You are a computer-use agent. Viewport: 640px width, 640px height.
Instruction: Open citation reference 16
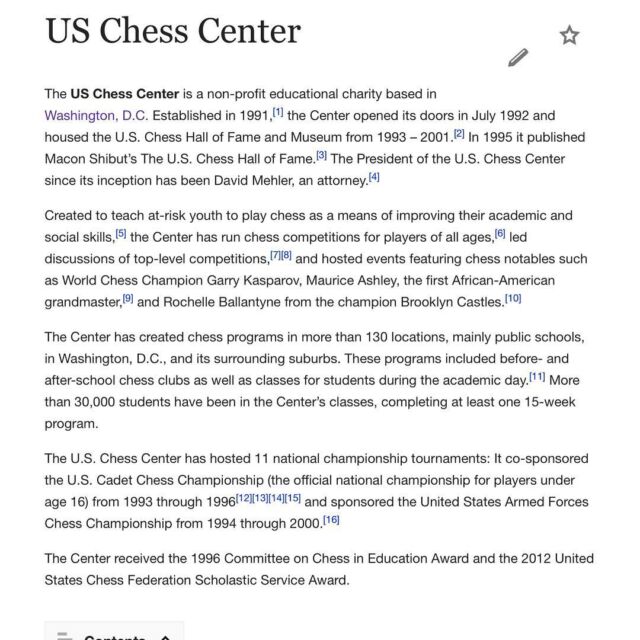(331, 520)
